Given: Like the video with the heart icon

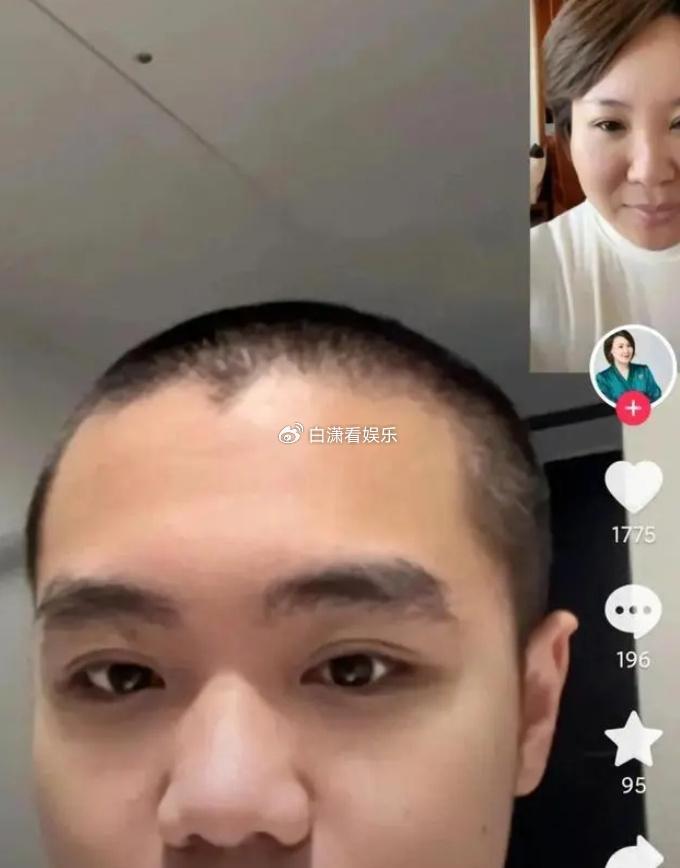Looking at the screenshot, I should click(633, 487).
